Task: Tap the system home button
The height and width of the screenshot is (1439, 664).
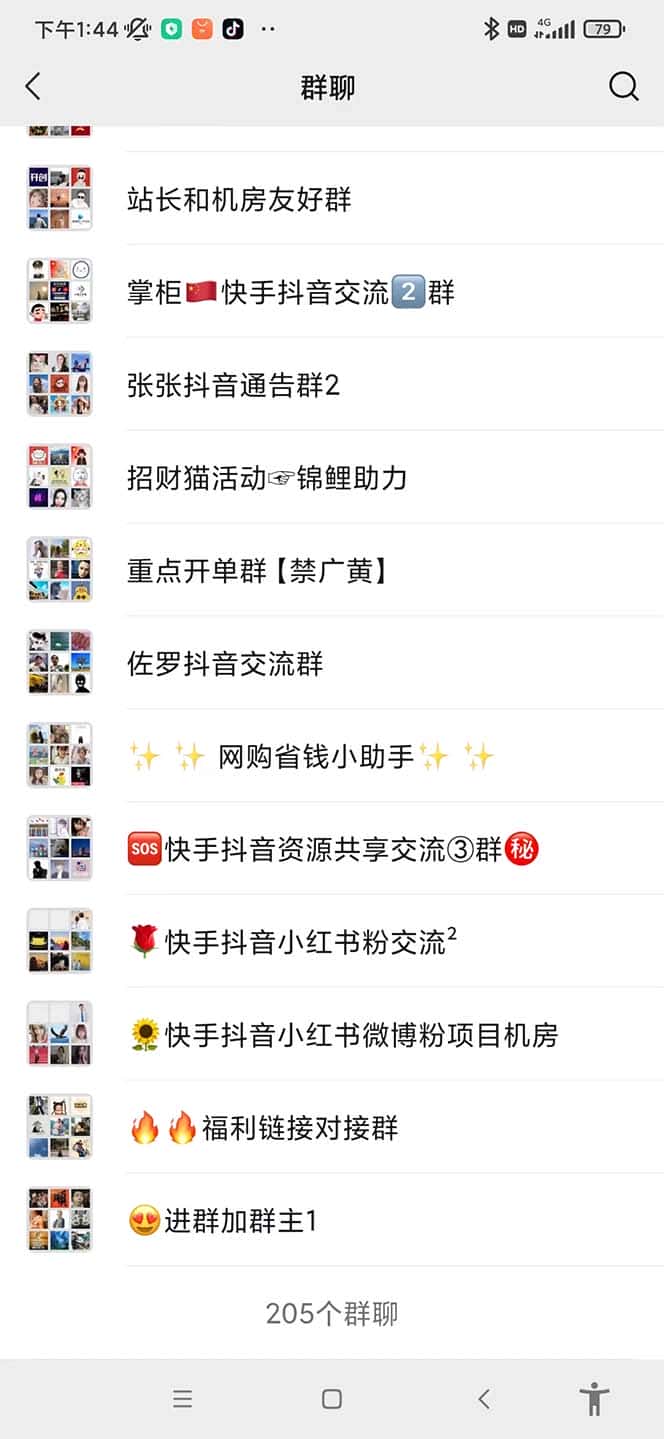Action: pos(332,1399)
